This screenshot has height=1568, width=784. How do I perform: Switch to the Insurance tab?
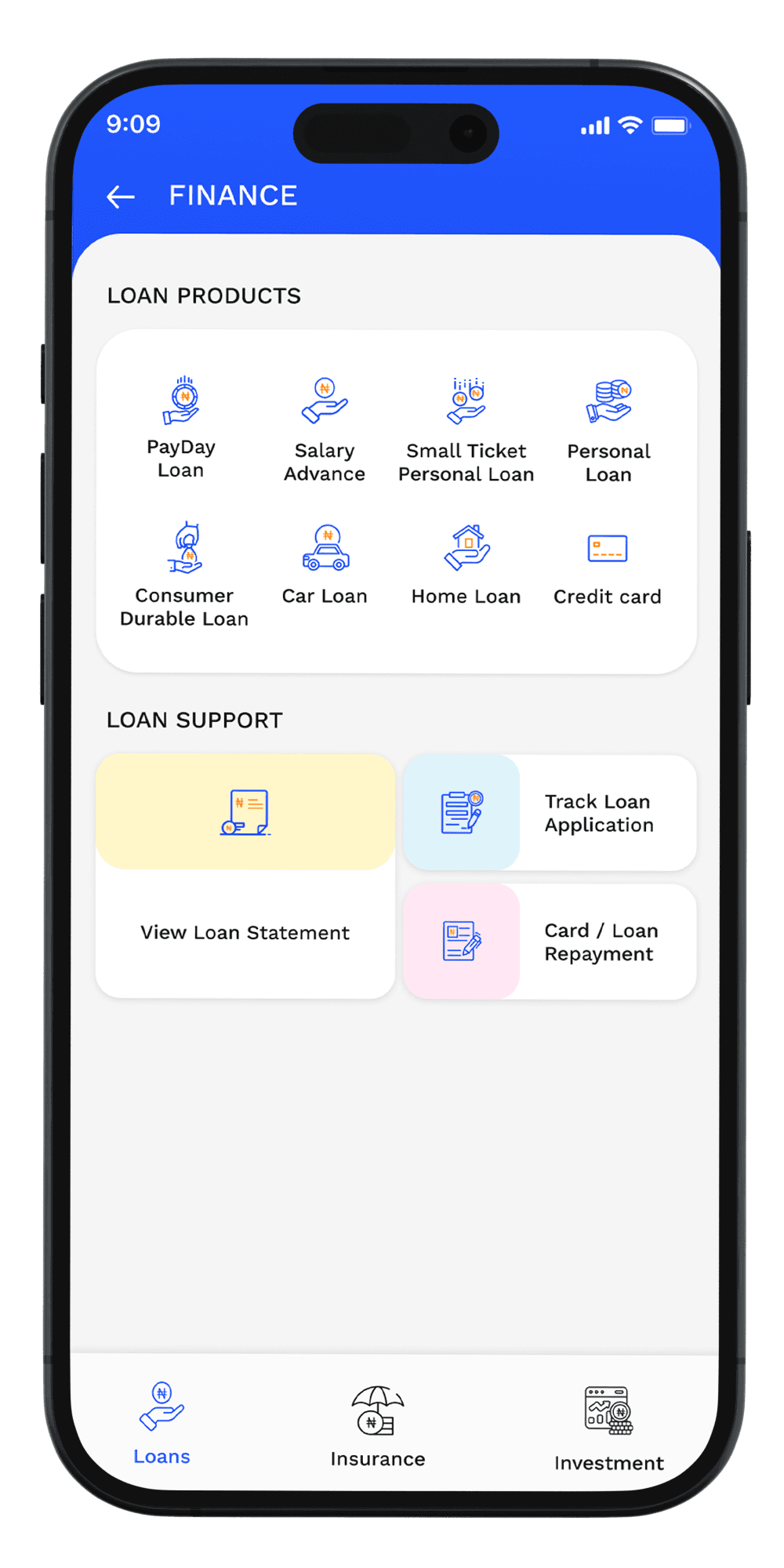tap(378, 1427)
